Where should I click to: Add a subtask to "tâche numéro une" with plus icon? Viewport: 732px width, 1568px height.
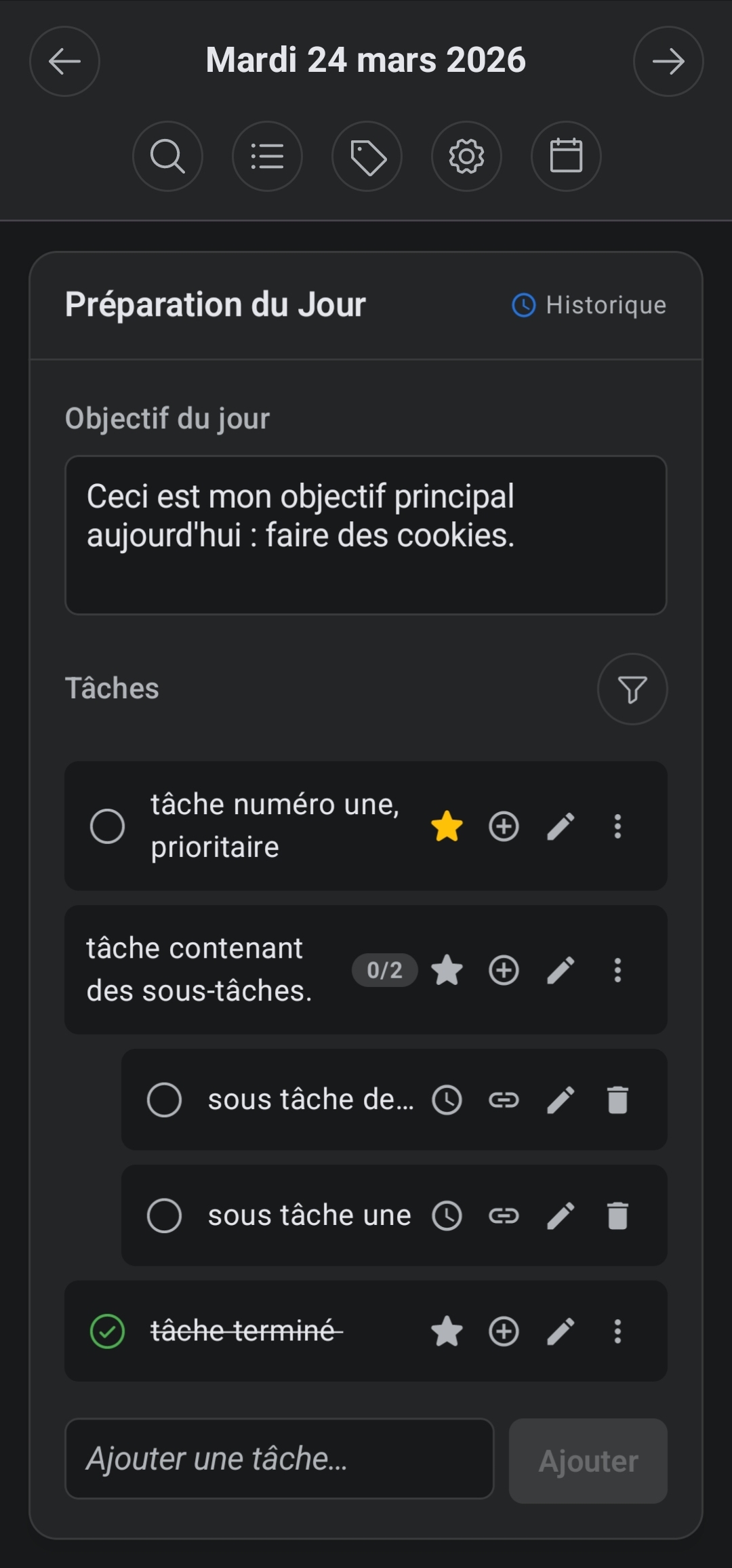click(x=504, y=827)
